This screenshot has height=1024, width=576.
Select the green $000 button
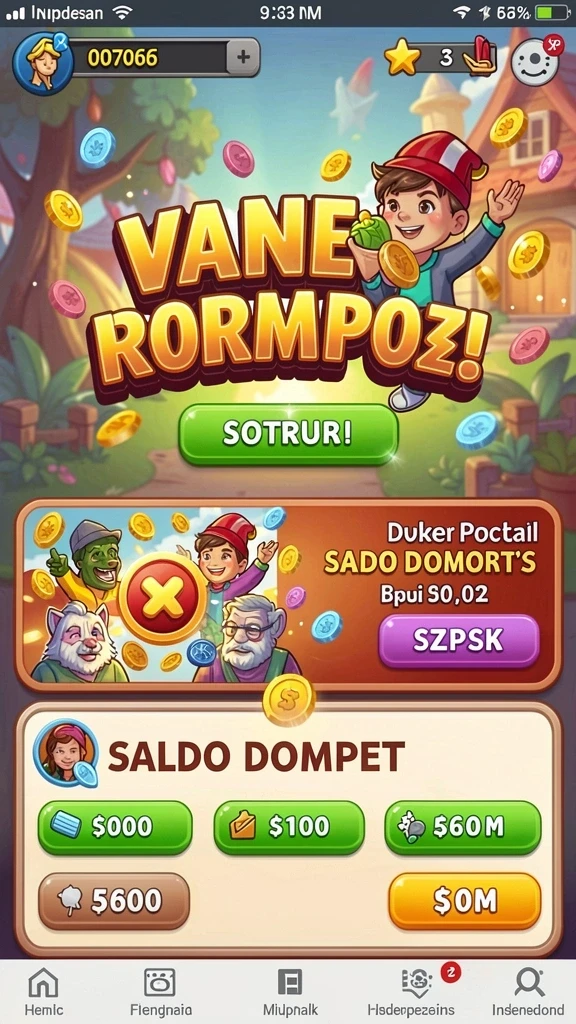point(115,828)
